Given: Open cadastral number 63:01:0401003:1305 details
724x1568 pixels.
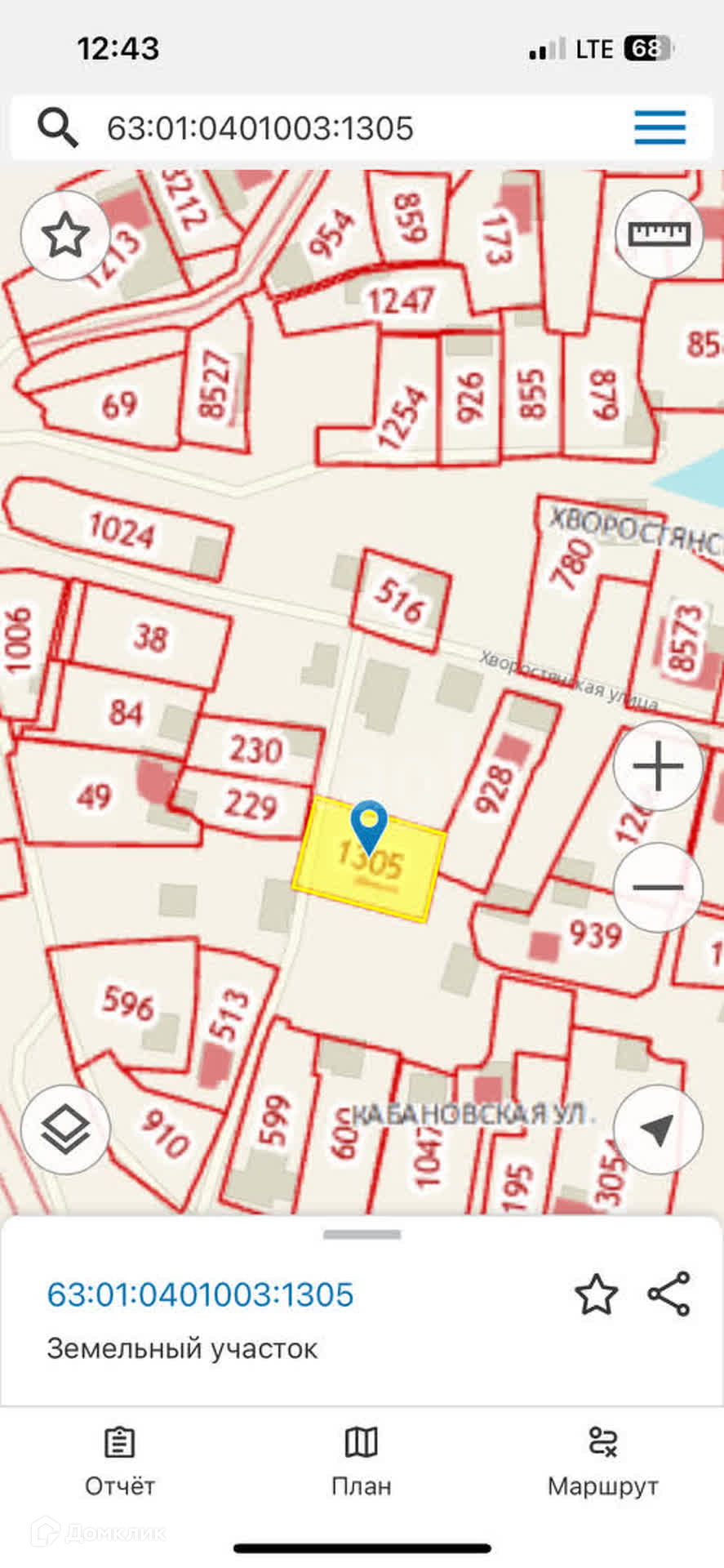Looking at the screenshot, I should pyautogui.click(x=201, y=1294).
